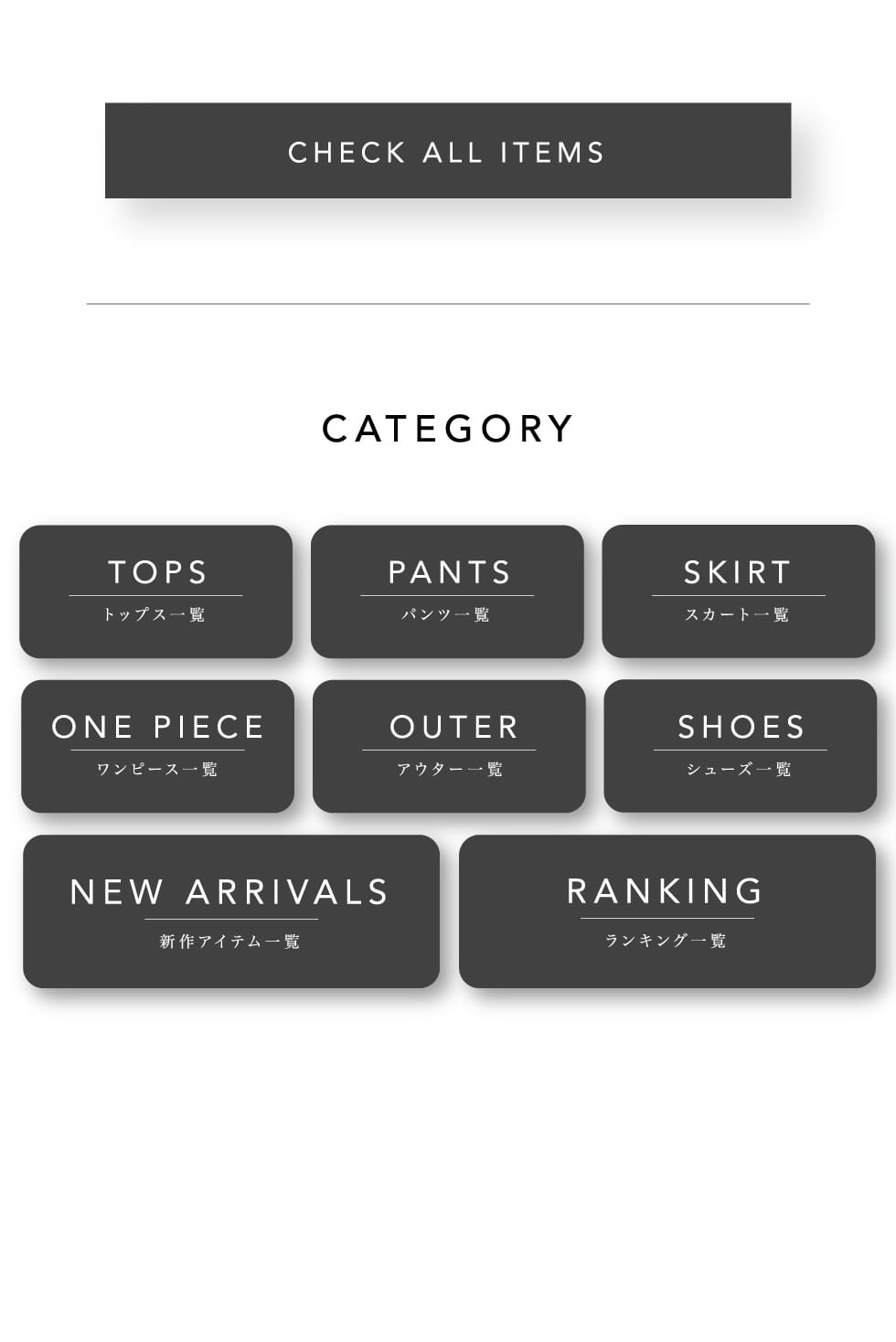Show NEW ARRIVALS items
Screen dimensions: 896x1342
[x=231, y=911]
